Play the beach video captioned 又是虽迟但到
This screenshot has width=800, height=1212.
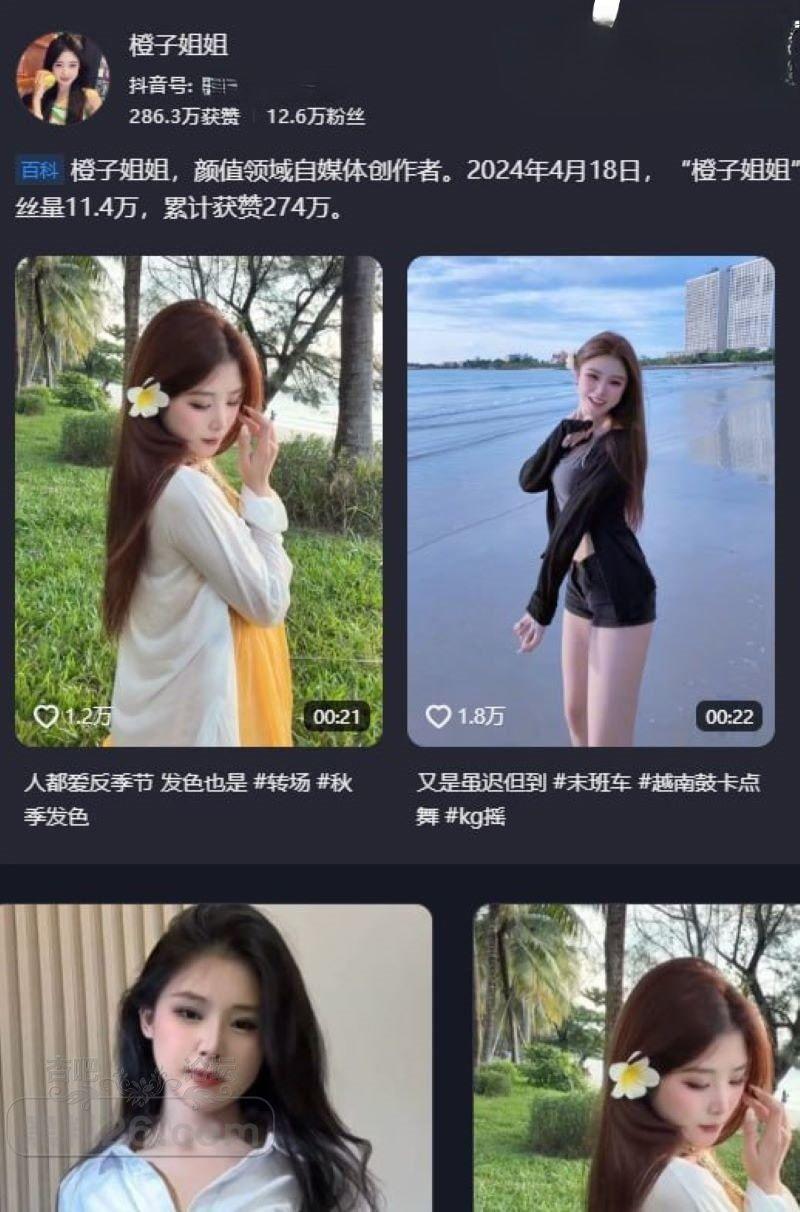click(x=590, y=500)
